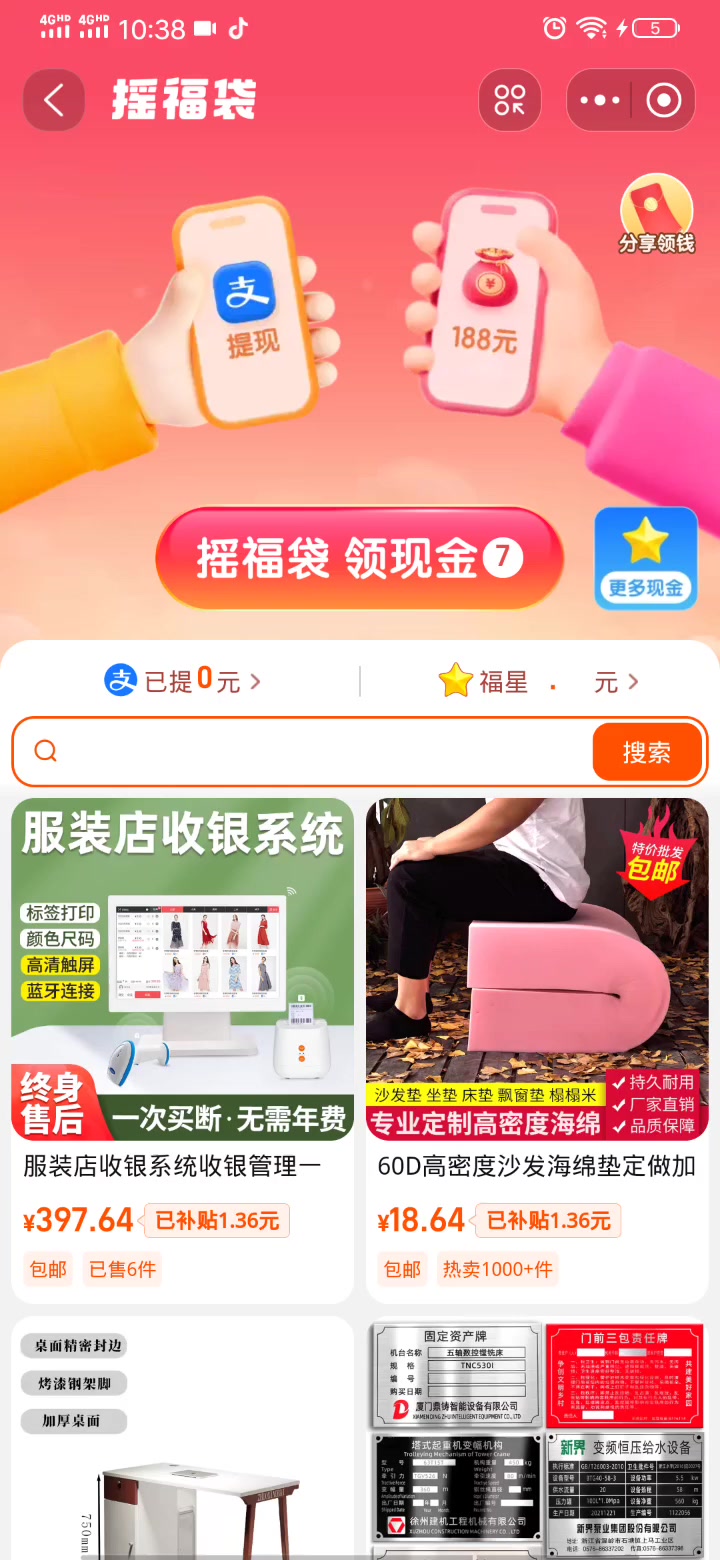Tap the orange 搜索 button
Viewport: 720px width, 1560px height.
(x=647, y=752)
